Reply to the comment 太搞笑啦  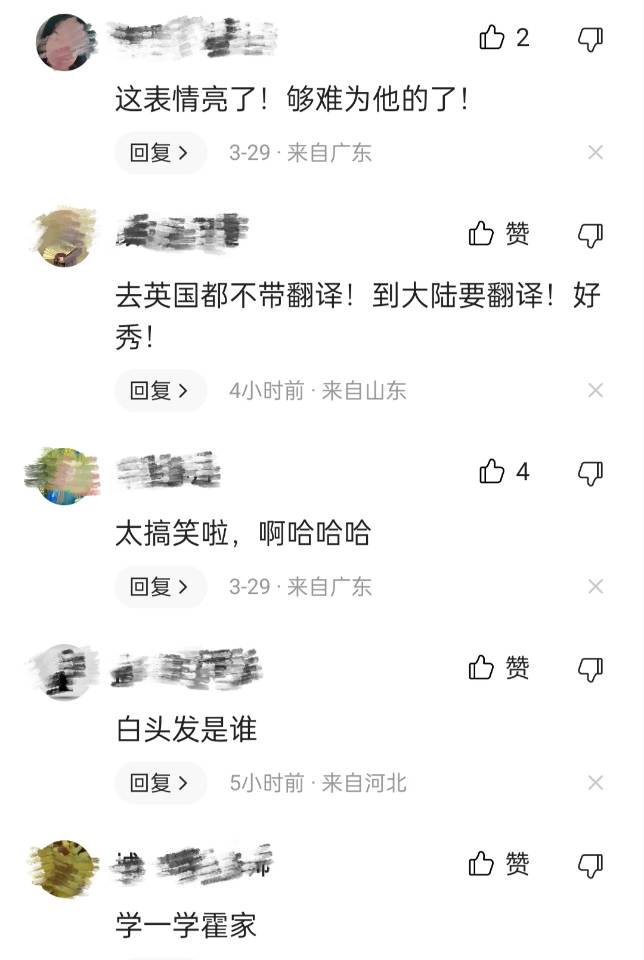(x=160, y=587)
